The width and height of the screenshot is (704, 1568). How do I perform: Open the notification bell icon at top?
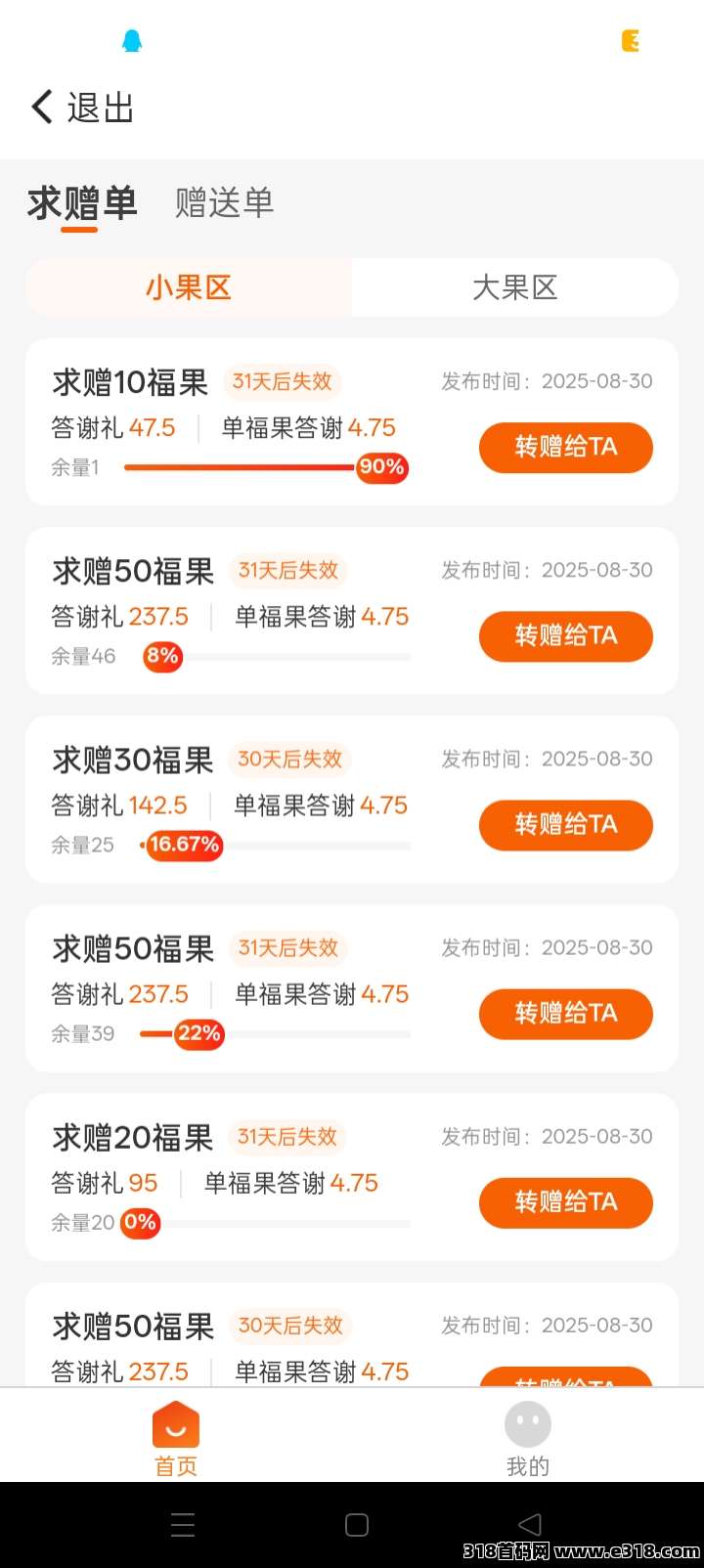coord(131,40)
